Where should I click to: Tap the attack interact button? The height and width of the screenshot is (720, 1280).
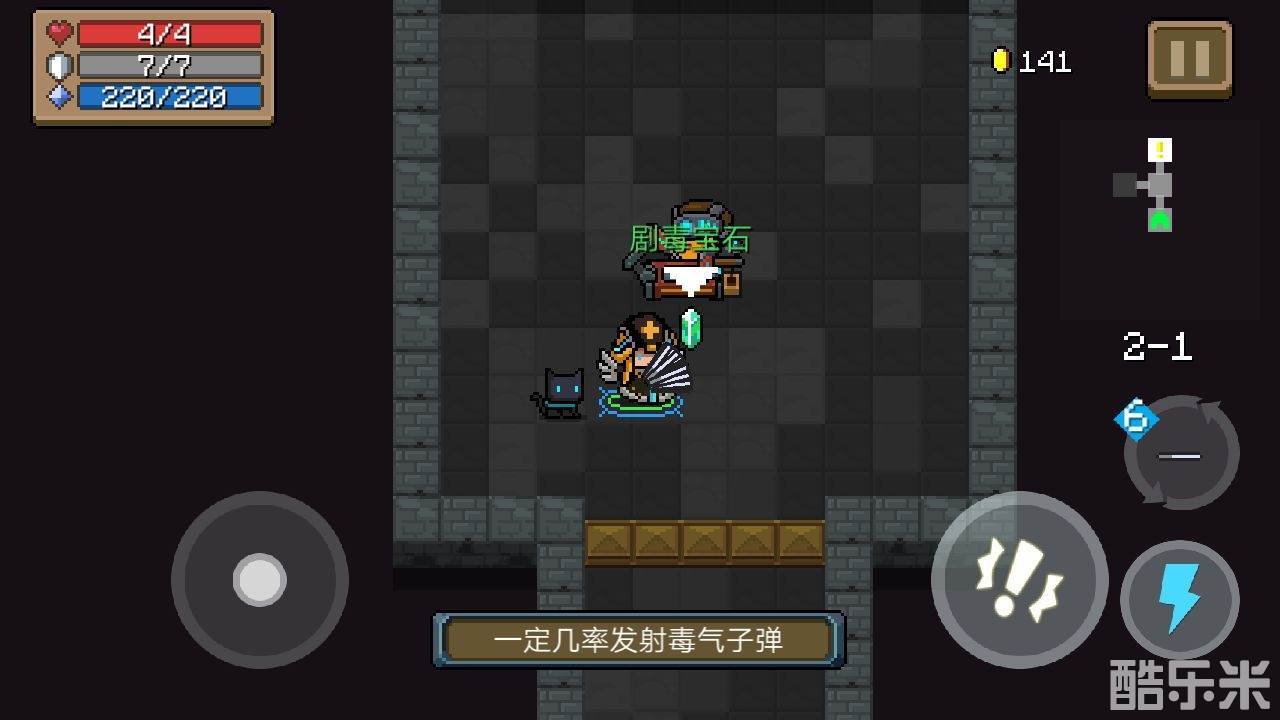click(x=1019, y=579)
